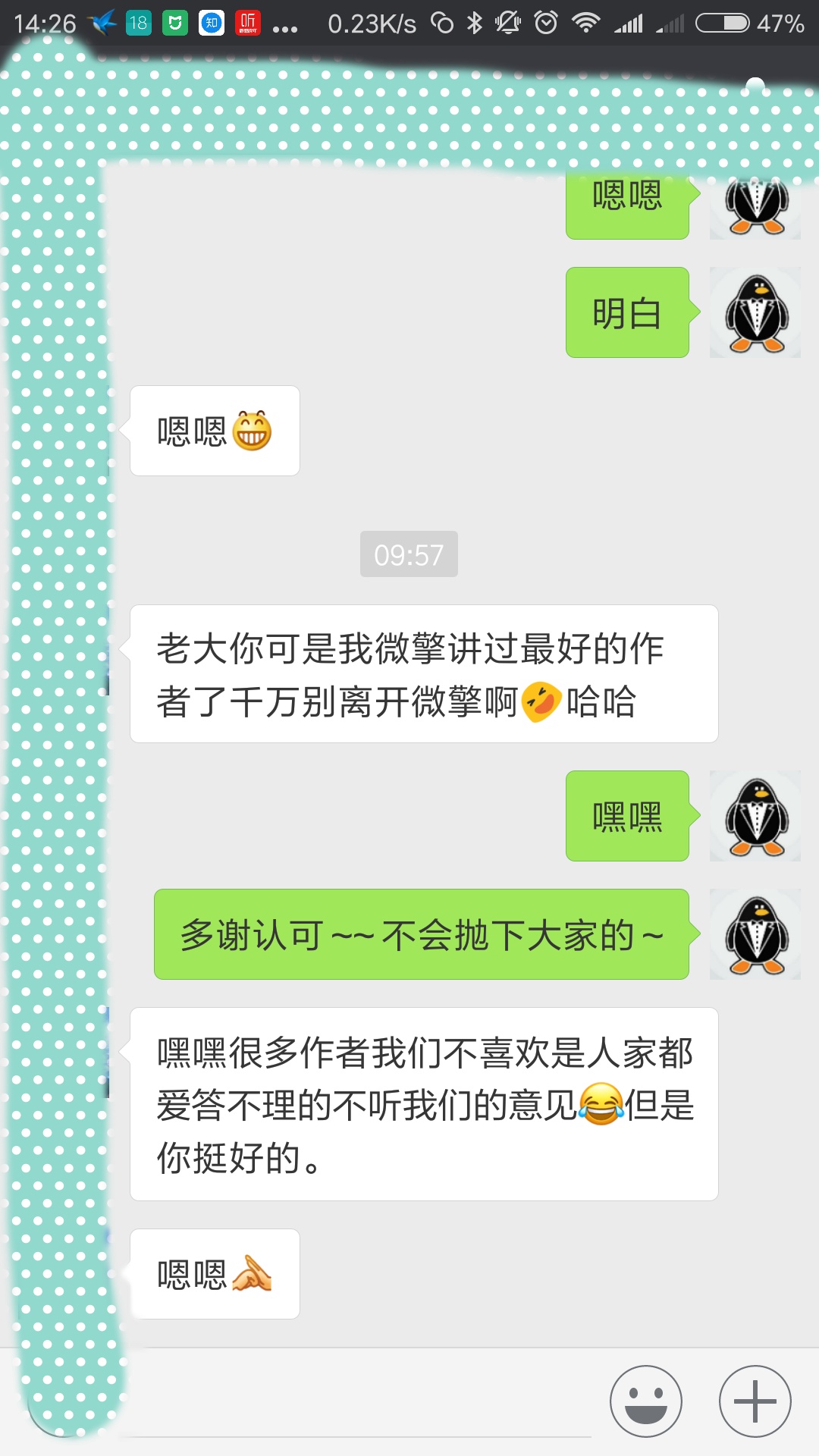Viewport: 819px width, 1456px height.
Task: Tap the Wi-Fi icon in the status bar
Action: (x=585, y=23)
